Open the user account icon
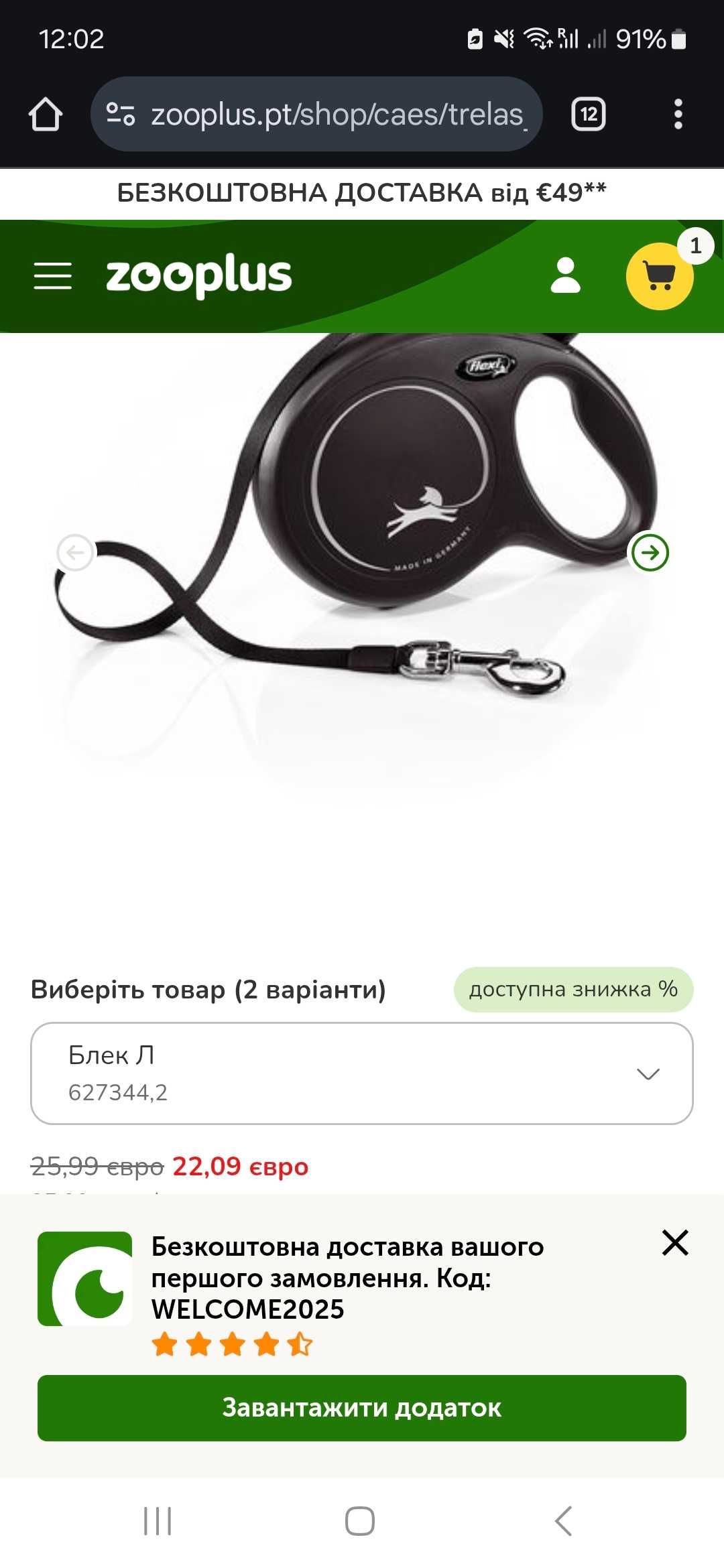 pyautogui.click(x=565, y=275)
